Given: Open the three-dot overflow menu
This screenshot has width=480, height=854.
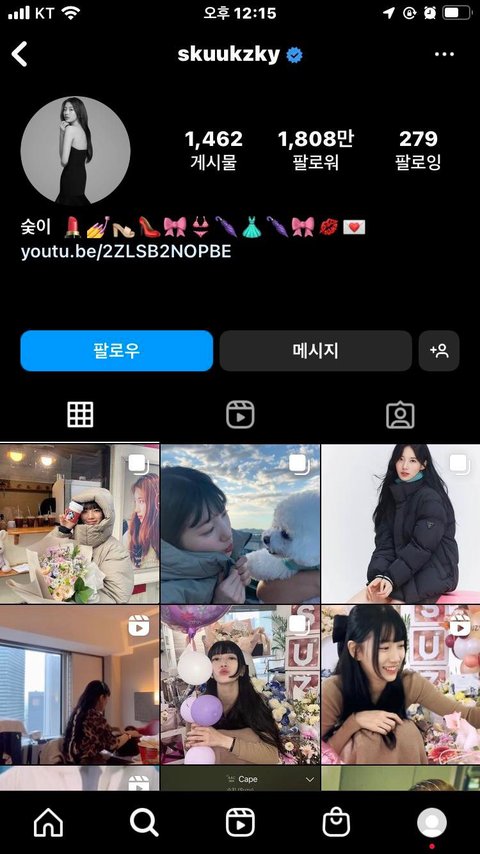Looking at the screenshot, I should click(444, 54).
